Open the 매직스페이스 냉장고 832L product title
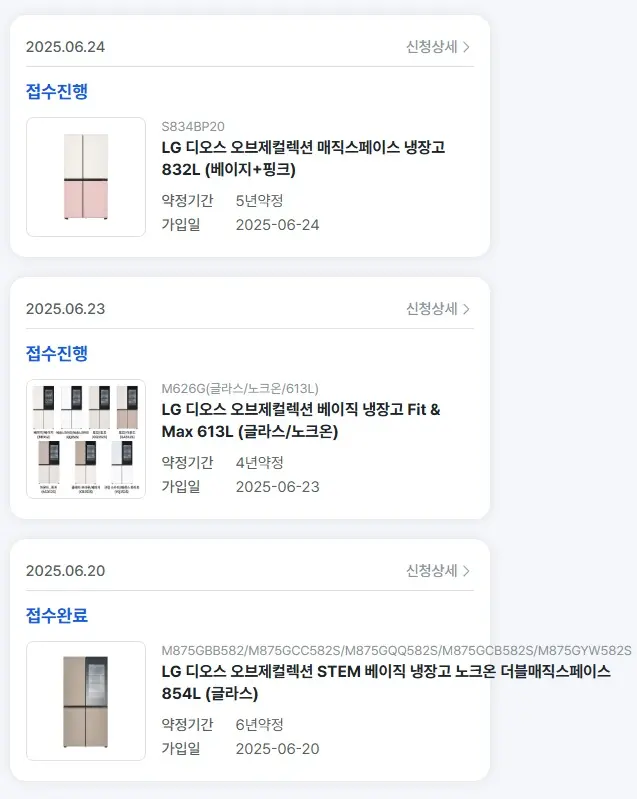 point(303,158)
